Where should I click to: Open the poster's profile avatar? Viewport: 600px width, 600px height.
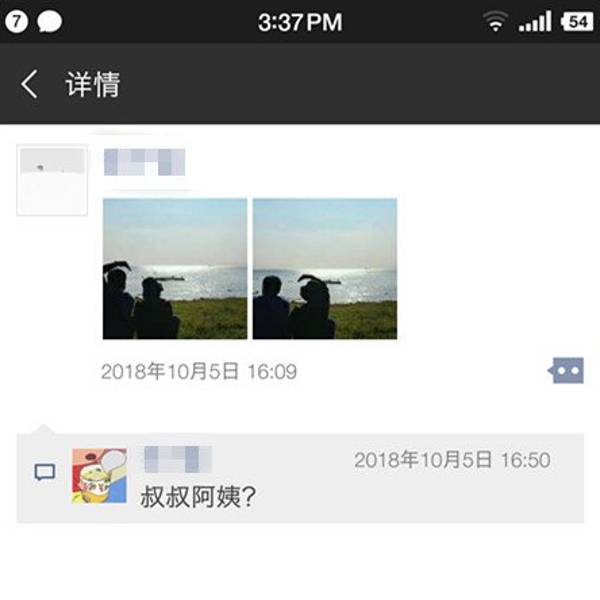coord(52,180)
